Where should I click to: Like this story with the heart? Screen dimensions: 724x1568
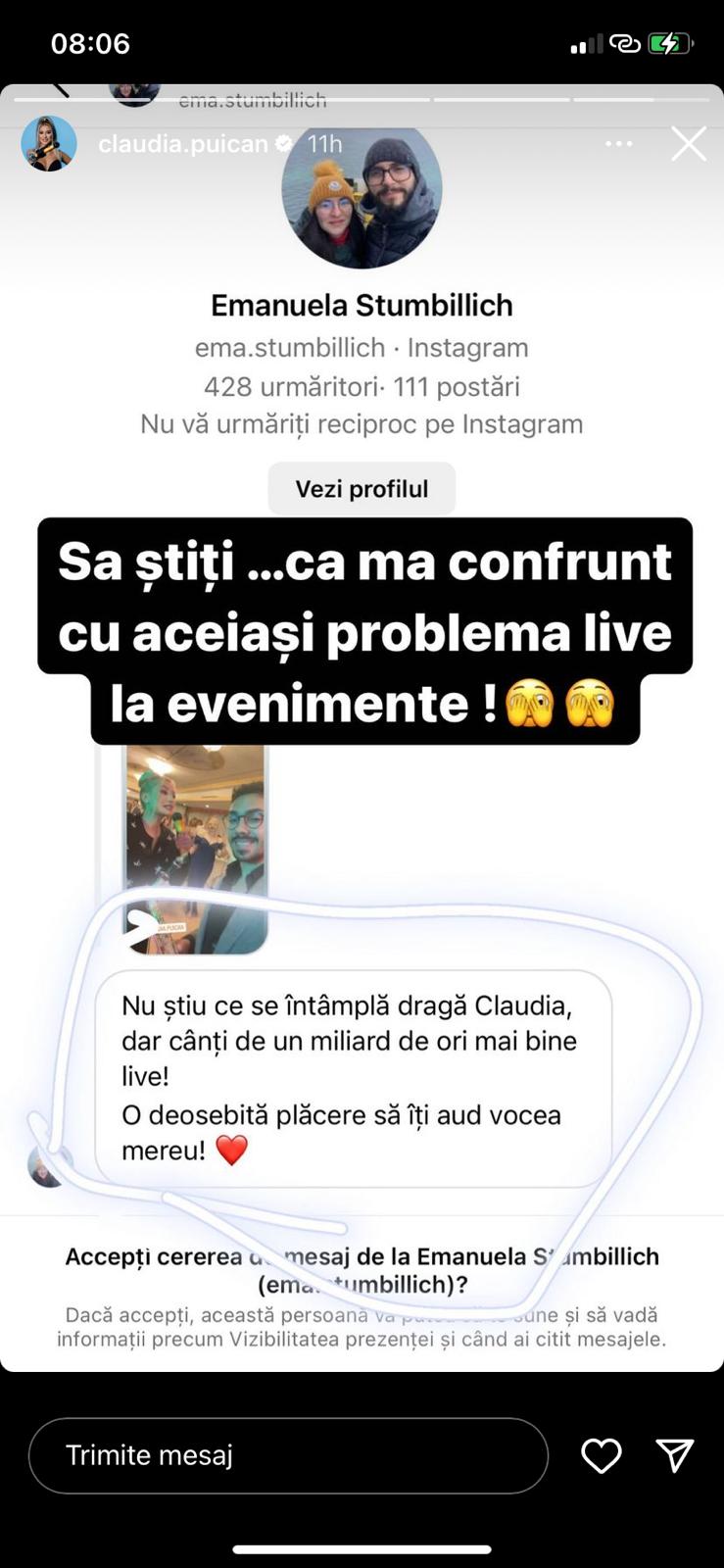pos(601,1455)
